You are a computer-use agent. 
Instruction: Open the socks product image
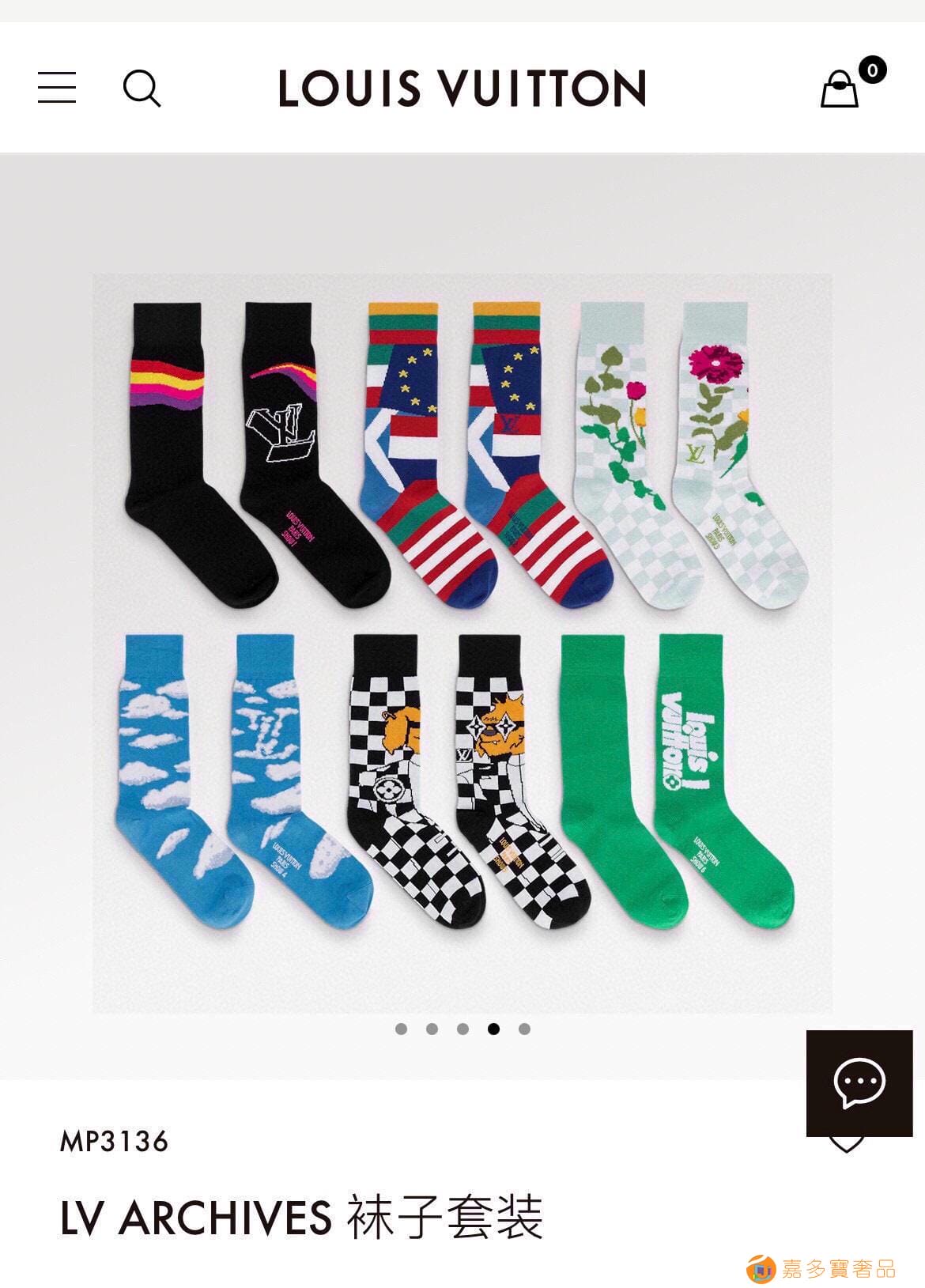click(x=462, y=642)
